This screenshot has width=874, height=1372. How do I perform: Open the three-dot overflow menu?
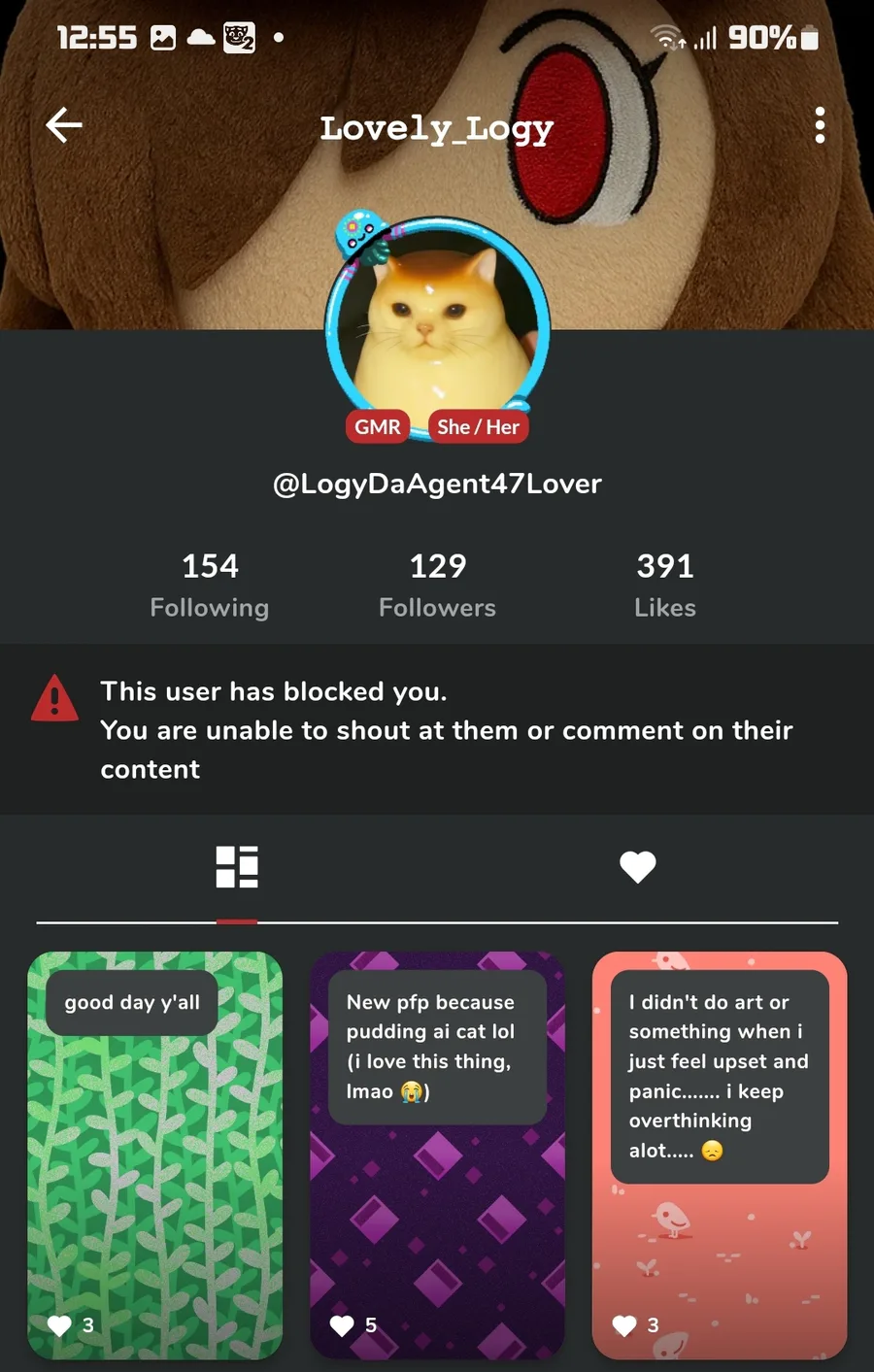coord(820,125)
